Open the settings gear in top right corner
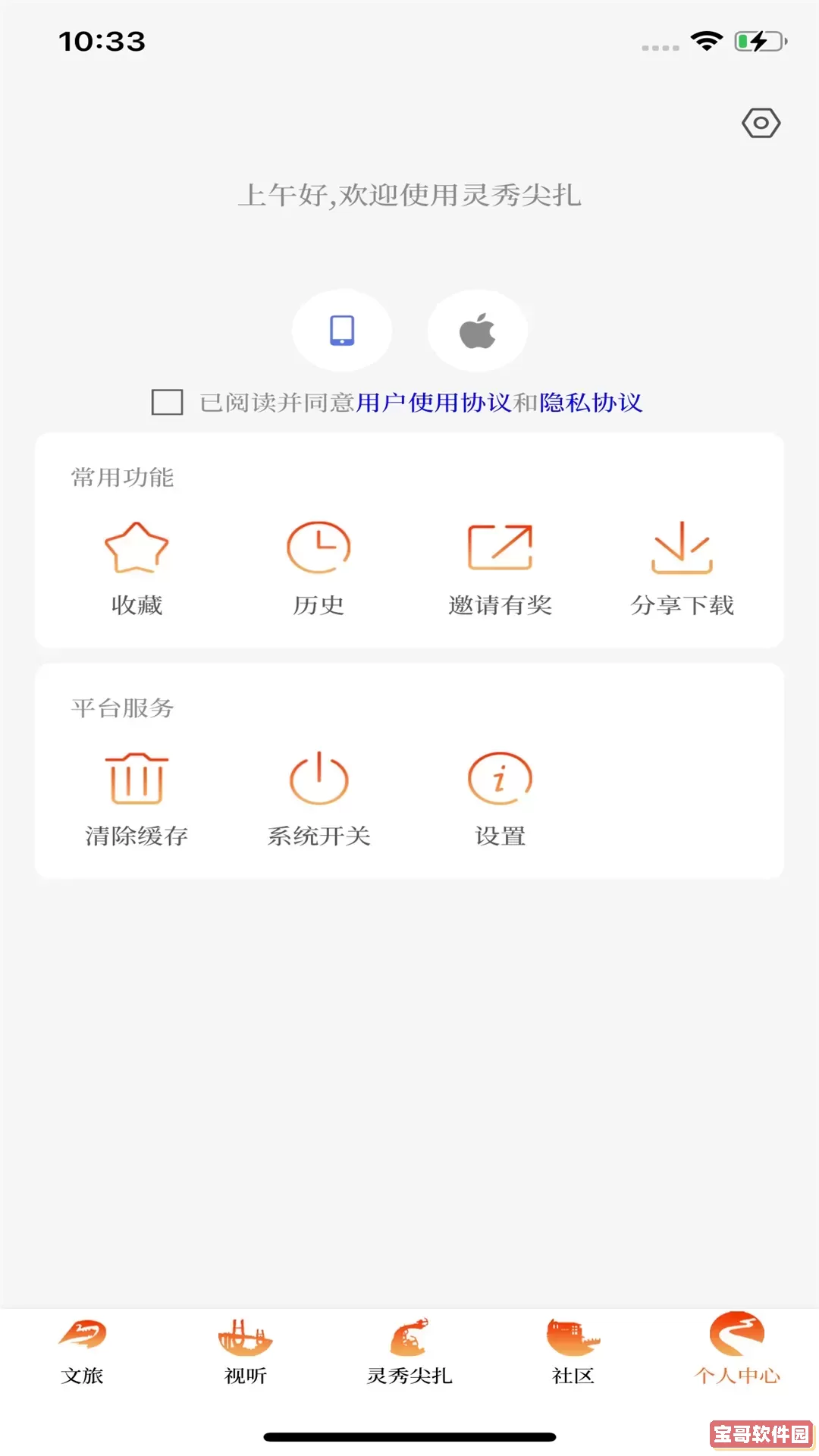 pos(761,122)
